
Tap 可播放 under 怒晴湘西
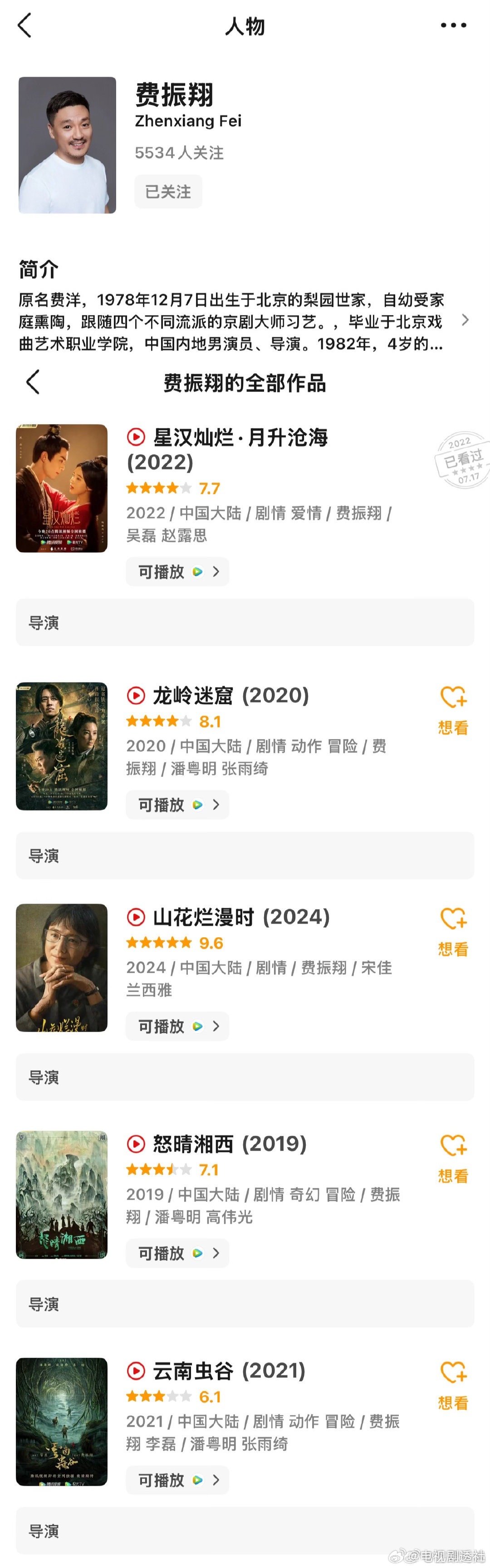click(x=177, y=1253)
